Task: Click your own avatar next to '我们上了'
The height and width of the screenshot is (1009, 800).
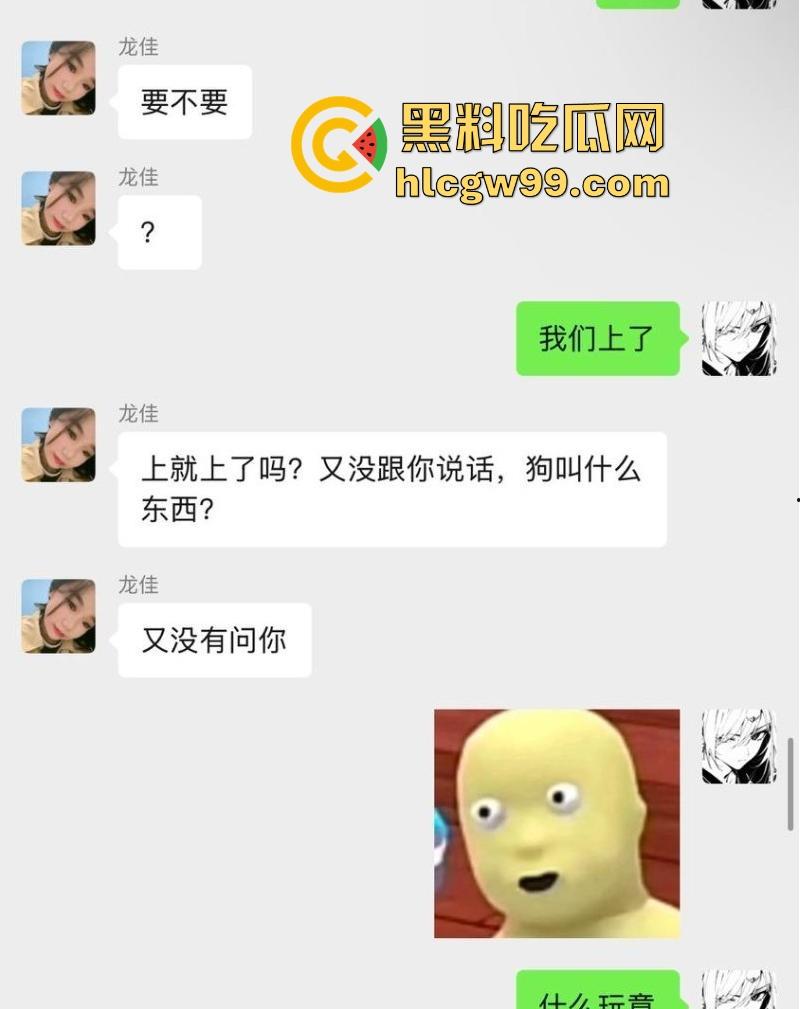Action: tap(738, 339)
